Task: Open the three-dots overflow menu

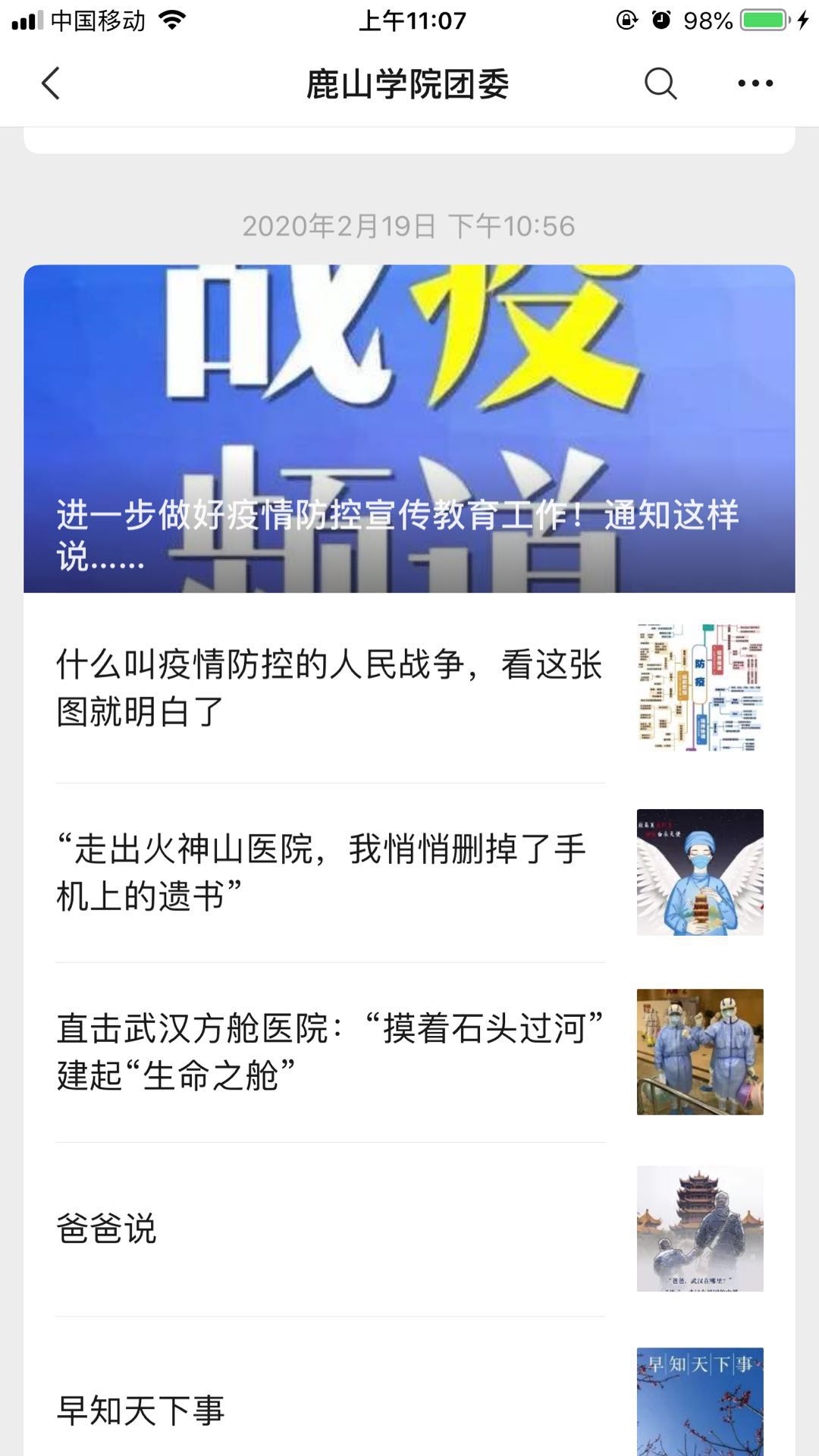Action: point(755,83)
